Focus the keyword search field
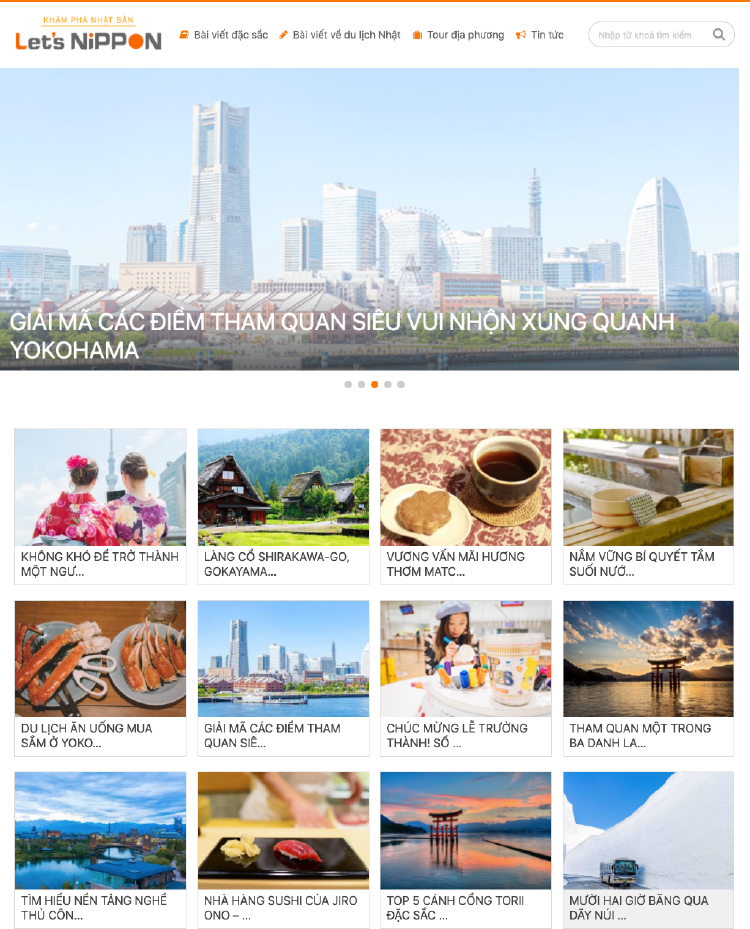The width and height of the screenshot is (750, 929). [x=648, y=35]
